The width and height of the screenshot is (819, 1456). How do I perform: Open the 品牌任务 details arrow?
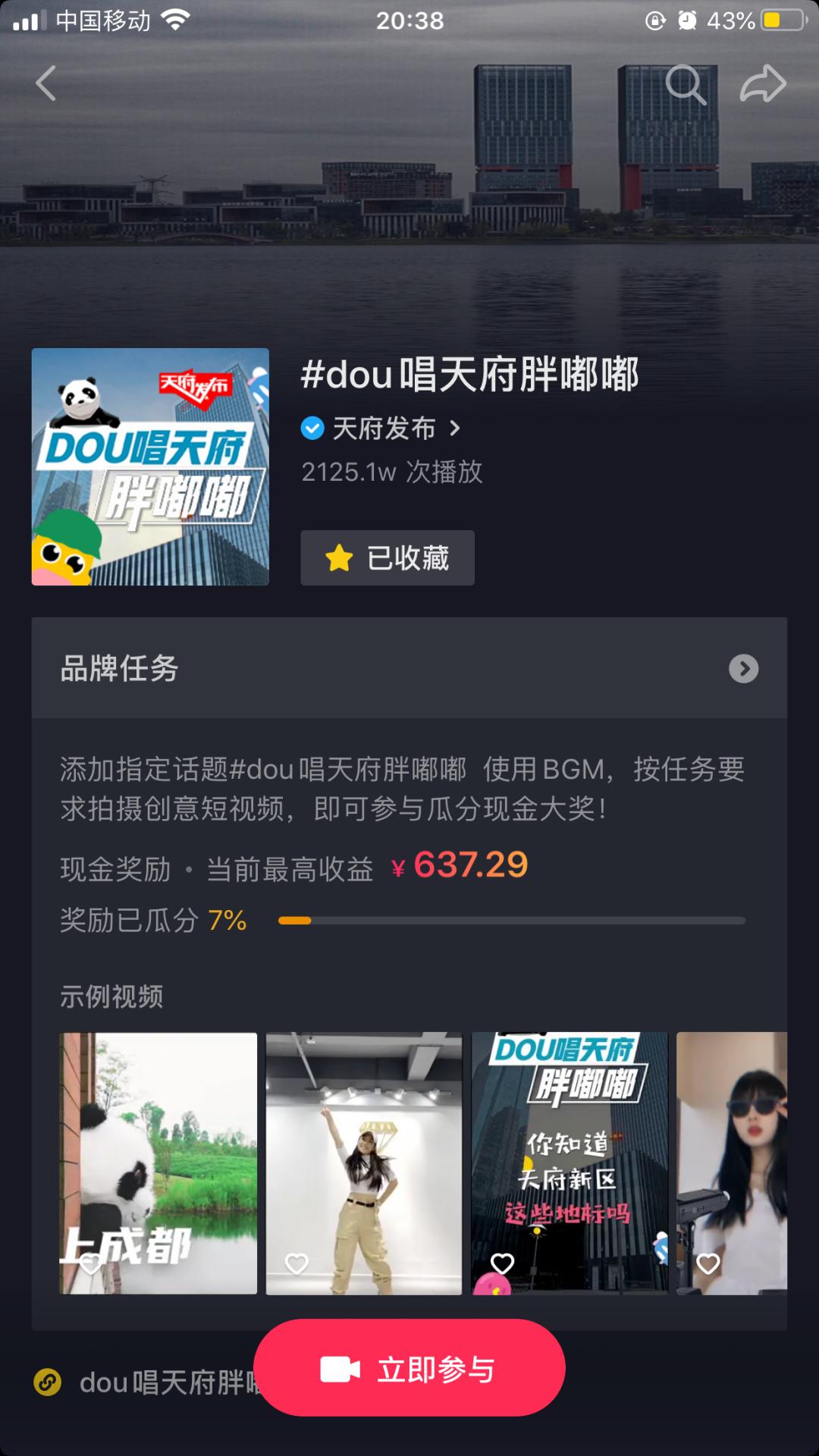(743, 668)
